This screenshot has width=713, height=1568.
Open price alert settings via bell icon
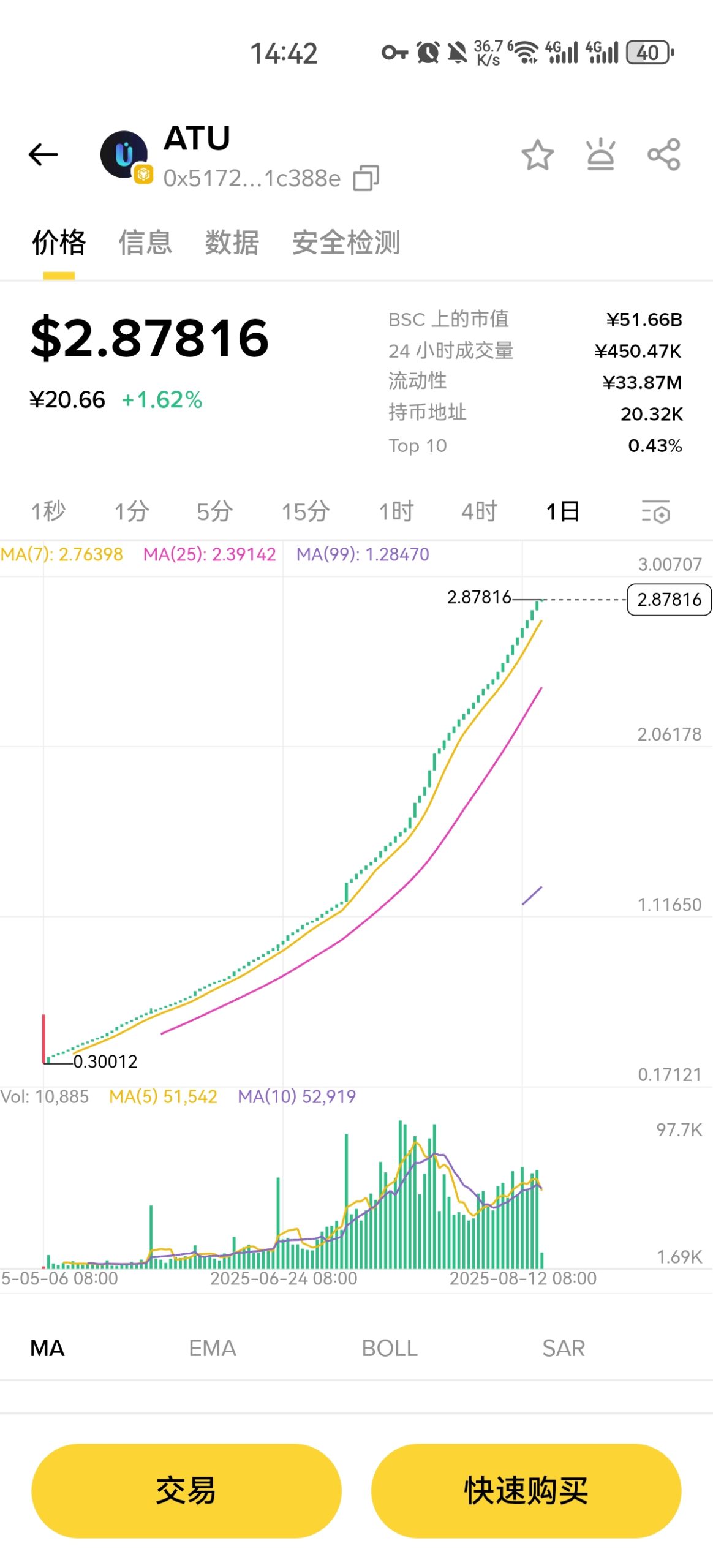pos(600,154)
